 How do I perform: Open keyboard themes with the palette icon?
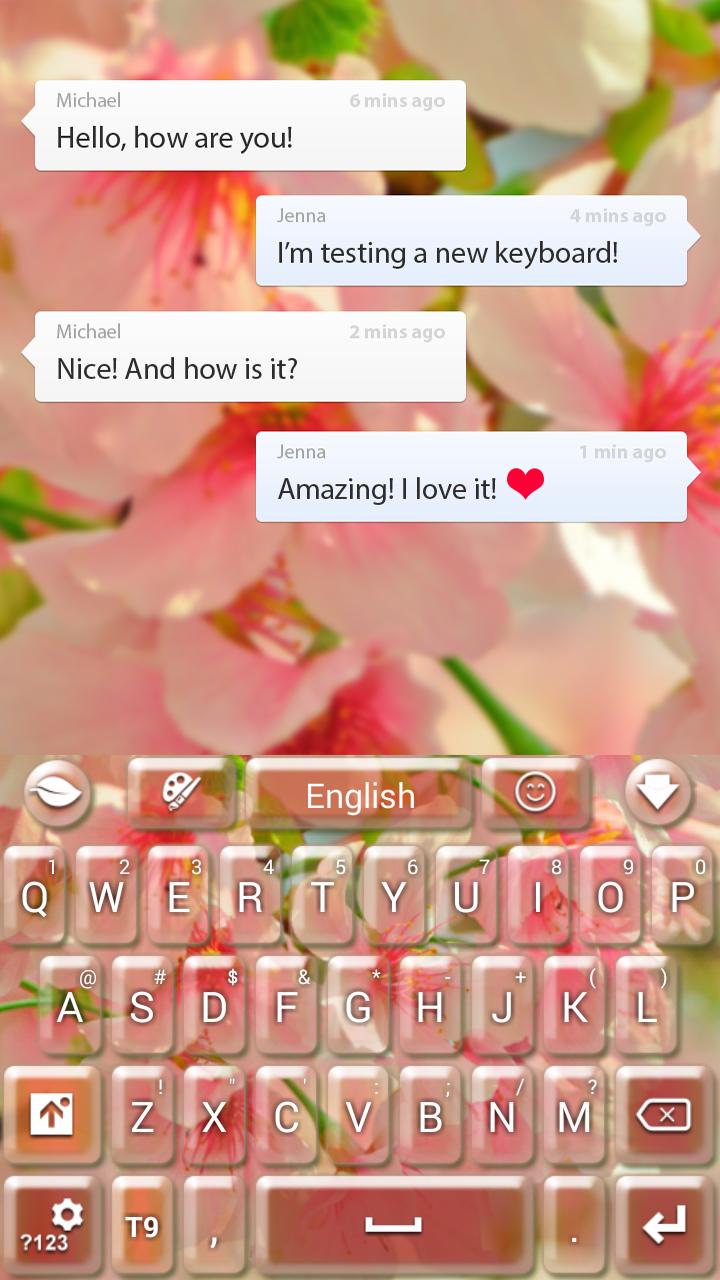[182, 793]
